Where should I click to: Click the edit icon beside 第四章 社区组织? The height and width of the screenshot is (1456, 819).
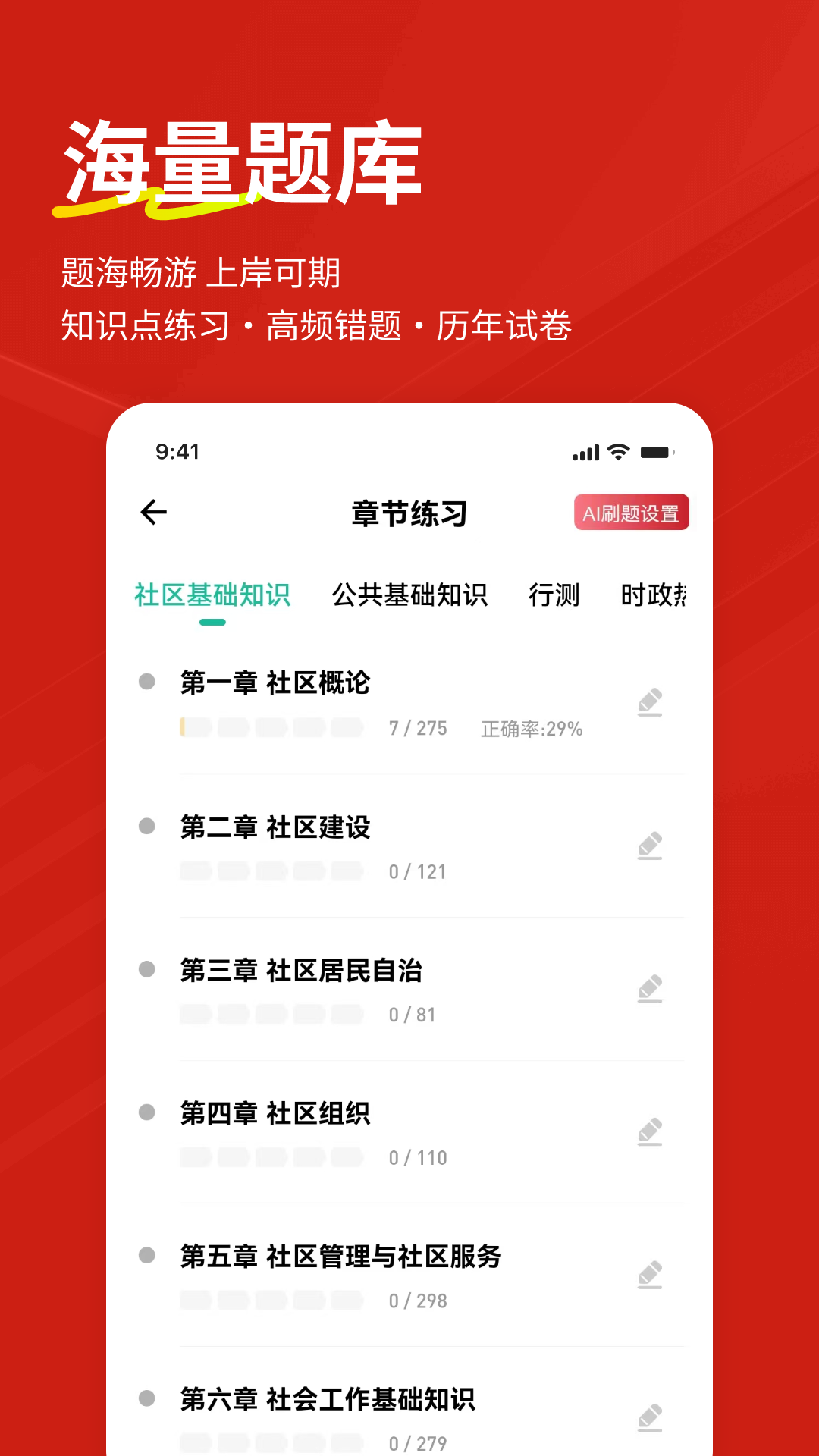(x=651, y=1130)
